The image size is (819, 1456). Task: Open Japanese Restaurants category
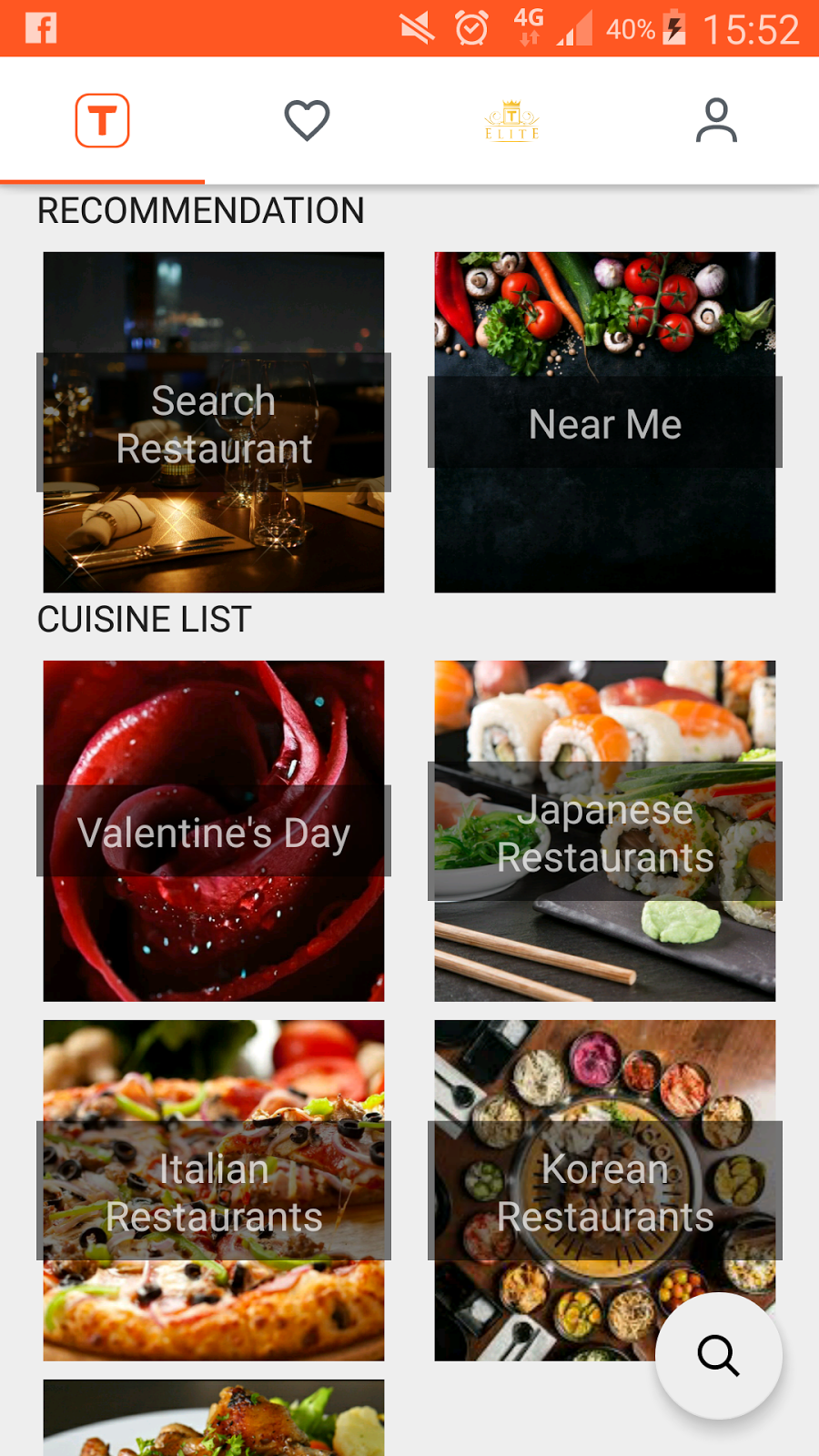click(604, 829)
